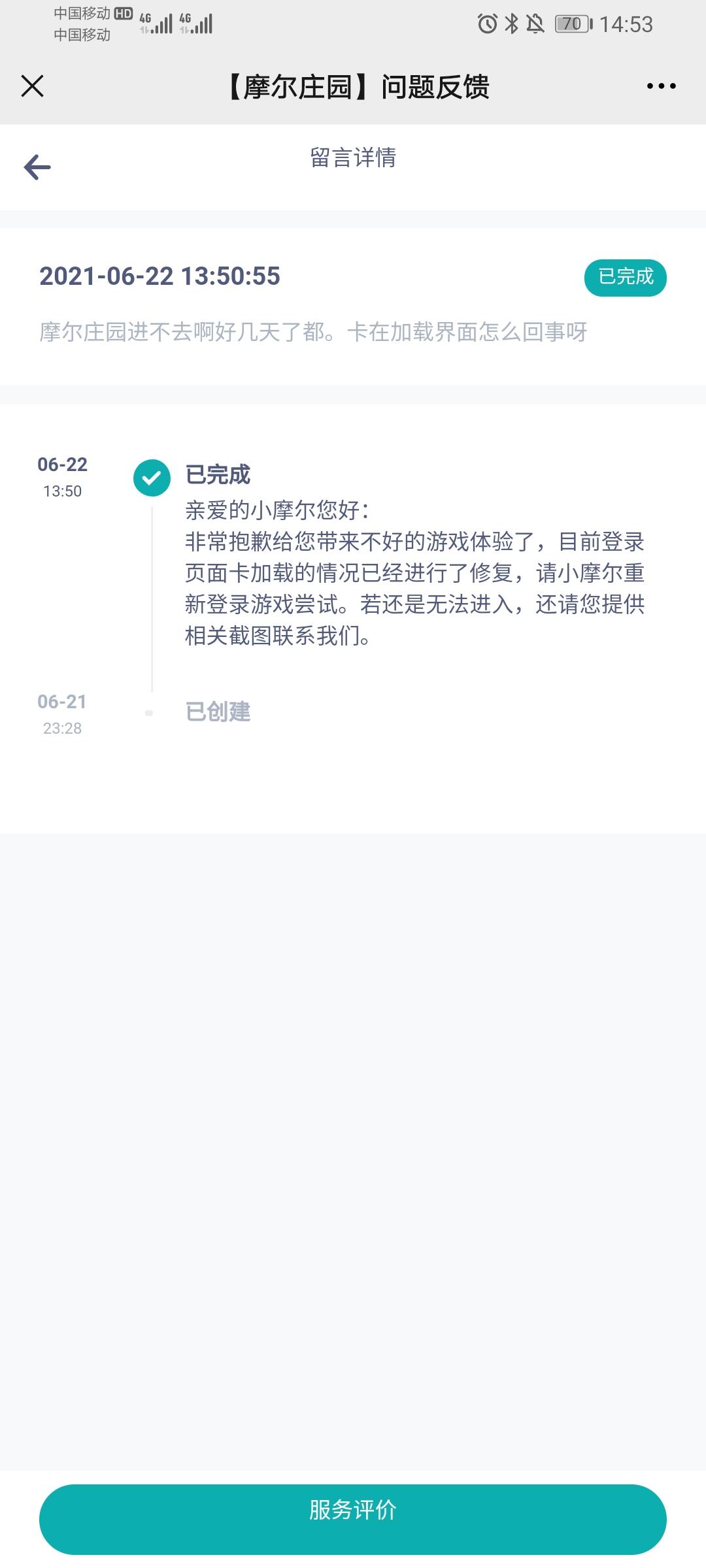Click the 2021-06-22 13:50:55 timestamp
This screenshot has height=1568, width=706.
coord(161,277)
